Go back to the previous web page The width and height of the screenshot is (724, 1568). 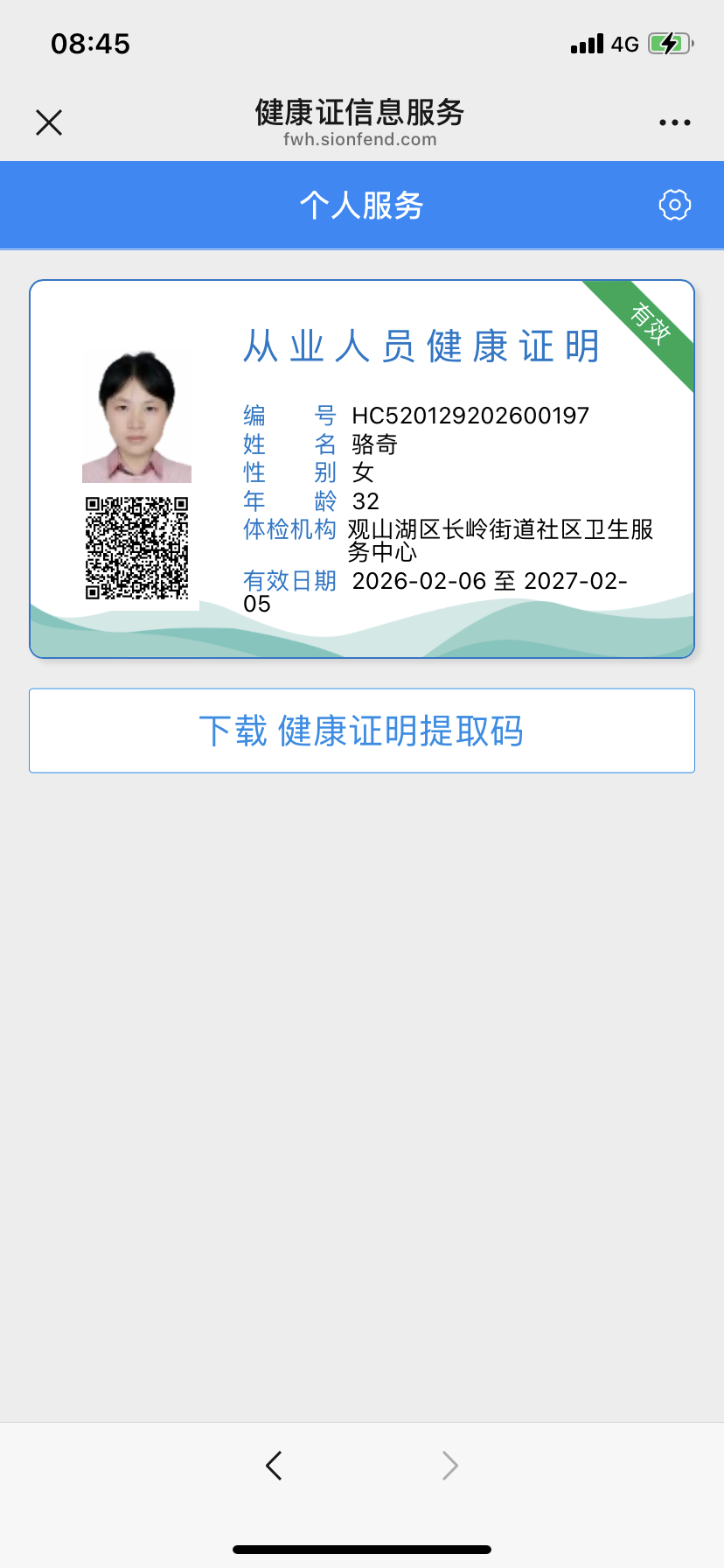tap(275, 1465)
